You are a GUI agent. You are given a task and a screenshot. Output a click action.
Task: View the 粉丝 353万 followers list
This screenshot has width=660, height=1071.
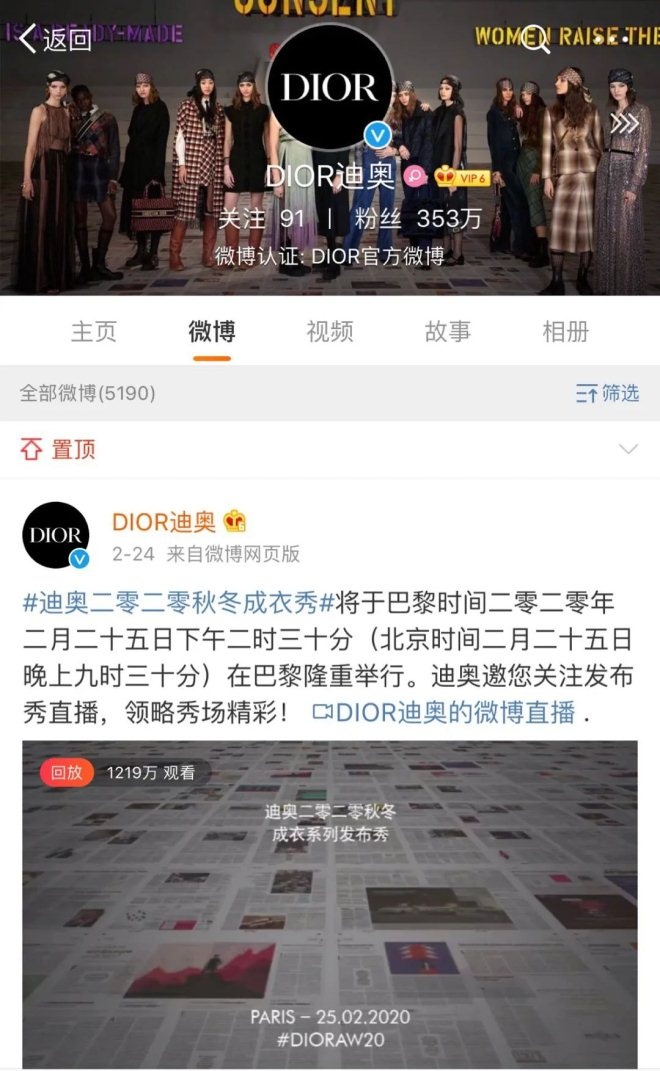(418, 219)
